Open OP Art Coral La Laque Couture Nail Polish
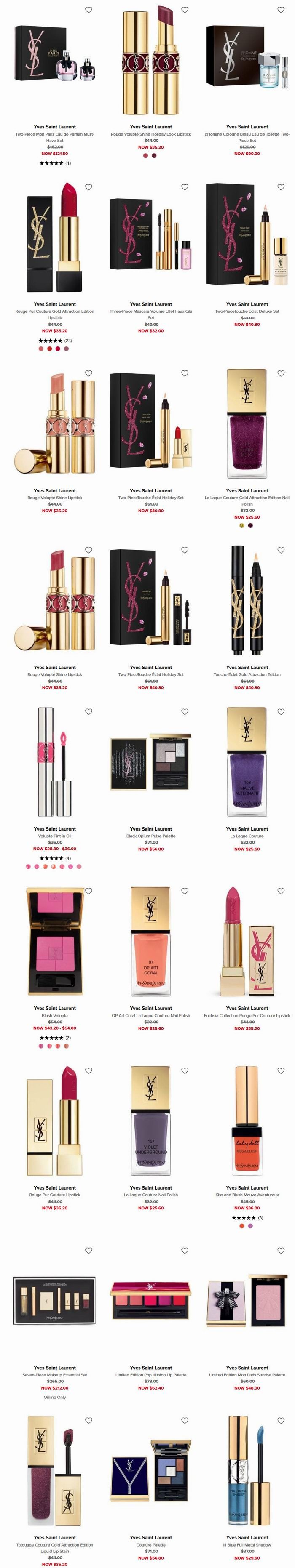 150,1015
